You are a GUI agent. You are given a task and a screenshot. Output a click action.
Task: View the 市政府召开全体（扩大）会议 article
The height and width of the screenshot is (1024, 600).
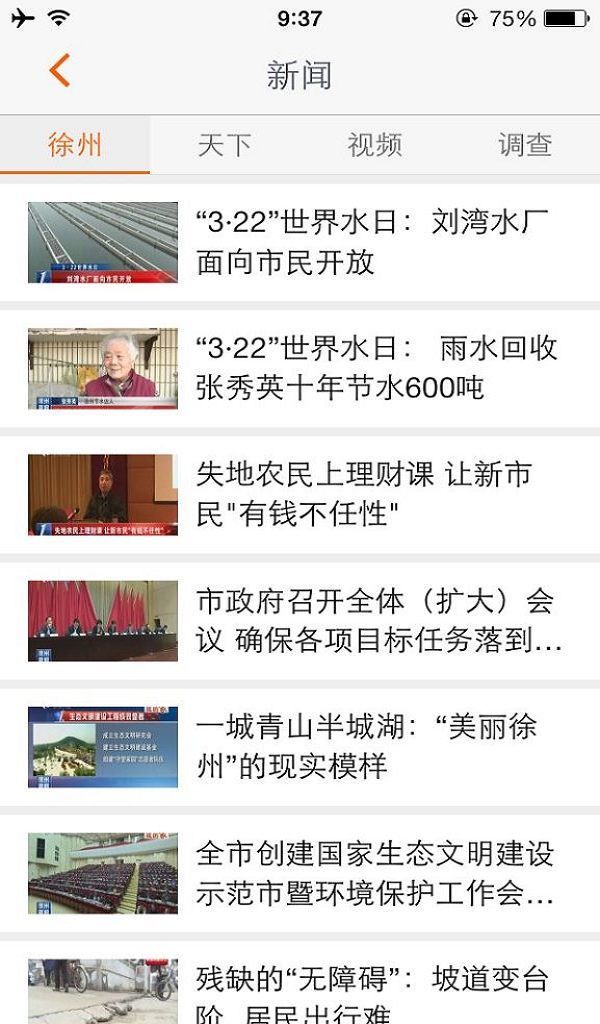(378, 621)
